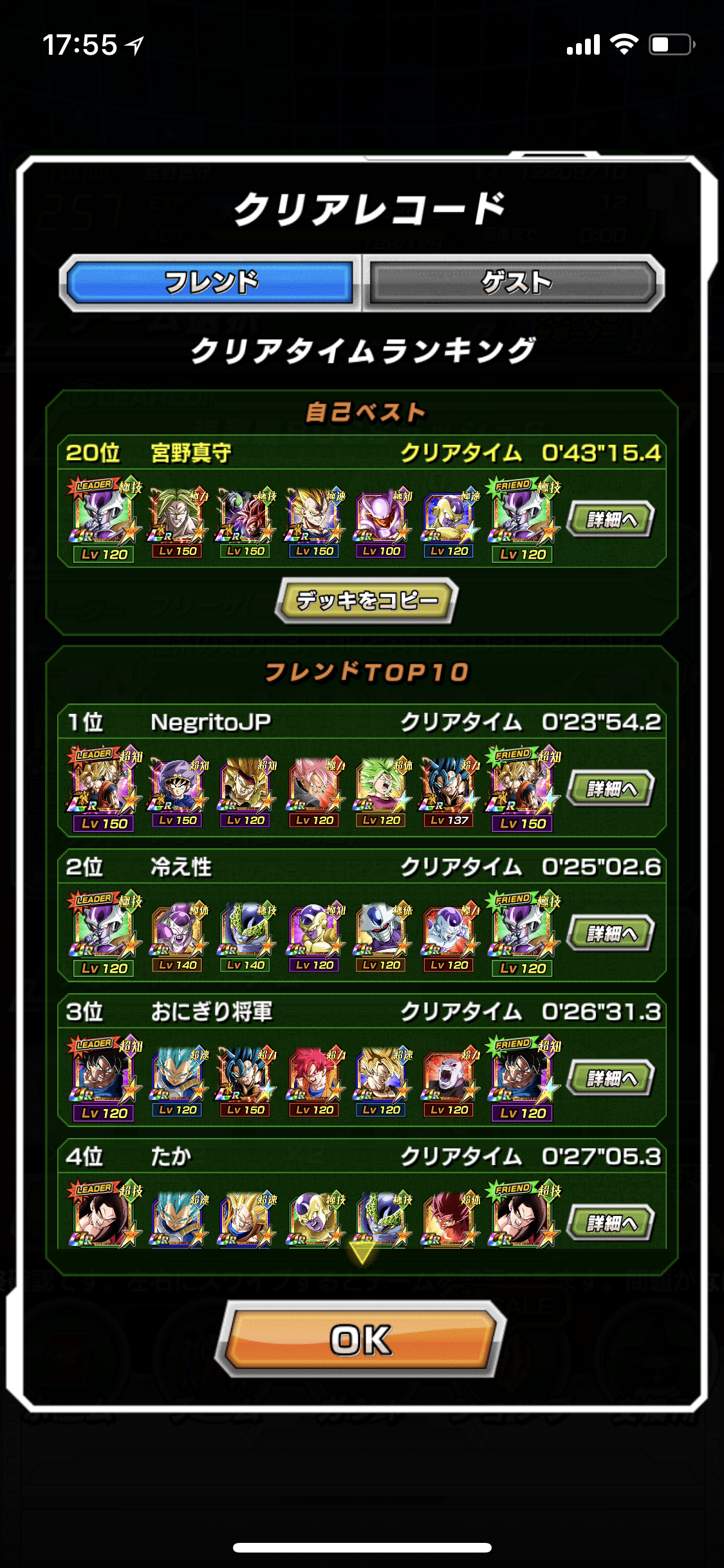Confirm with the OK button

pyautogui.click(x=360, y=1340)
